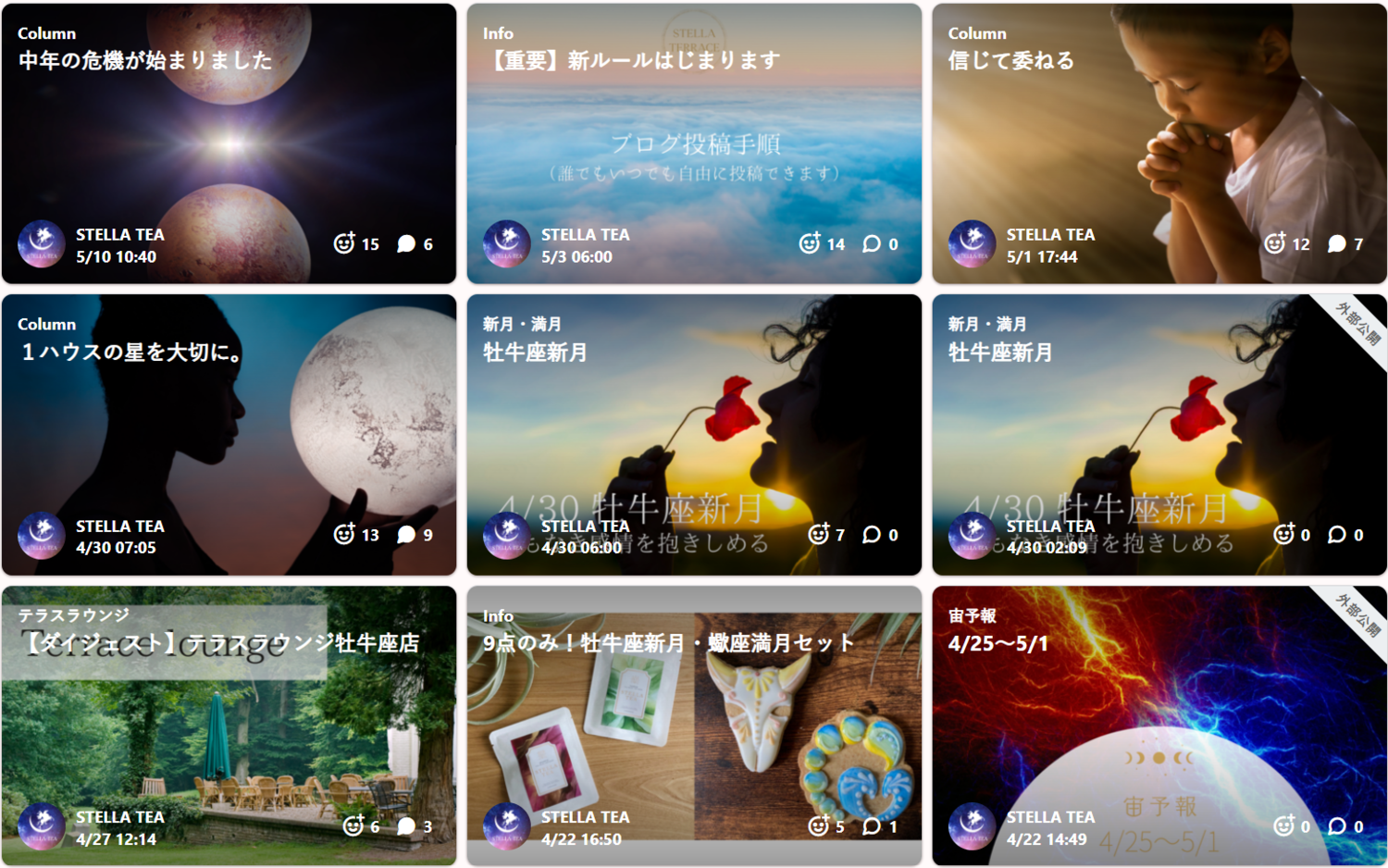React to the 1ハウスの星を大切に。 post

coord(344,534)
